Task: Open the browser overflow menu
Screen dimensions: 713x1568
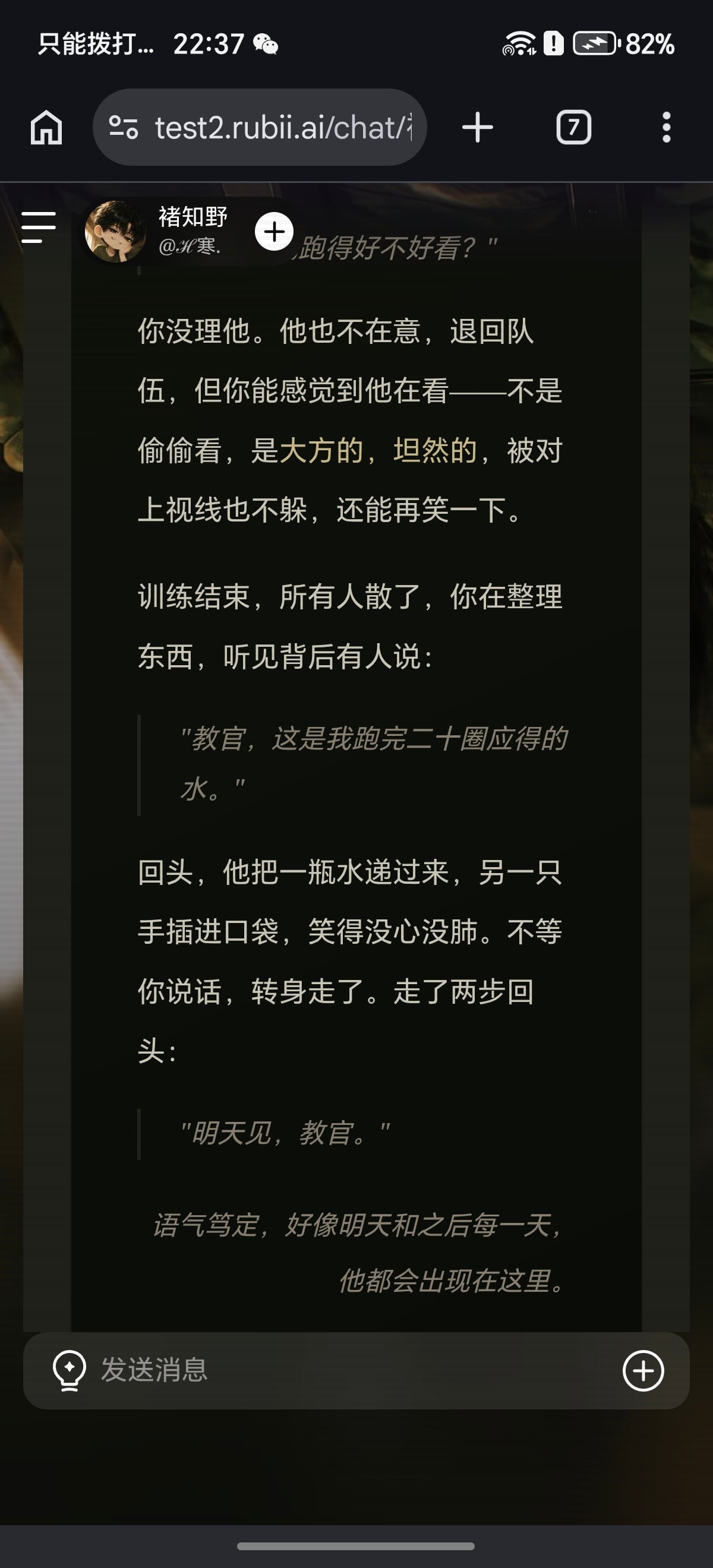Action: coord(667,127)
